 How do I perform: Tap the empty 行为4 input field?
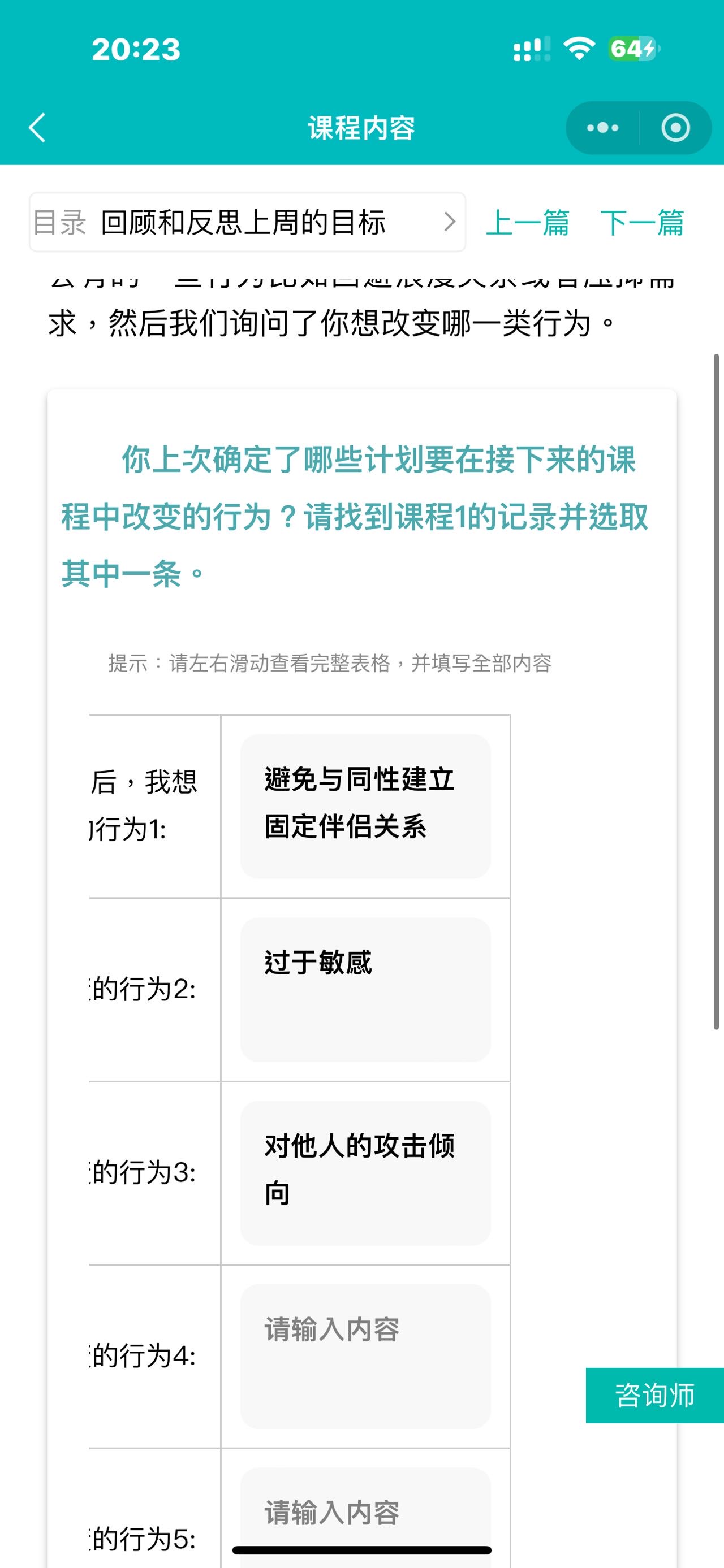(365, 1355)
